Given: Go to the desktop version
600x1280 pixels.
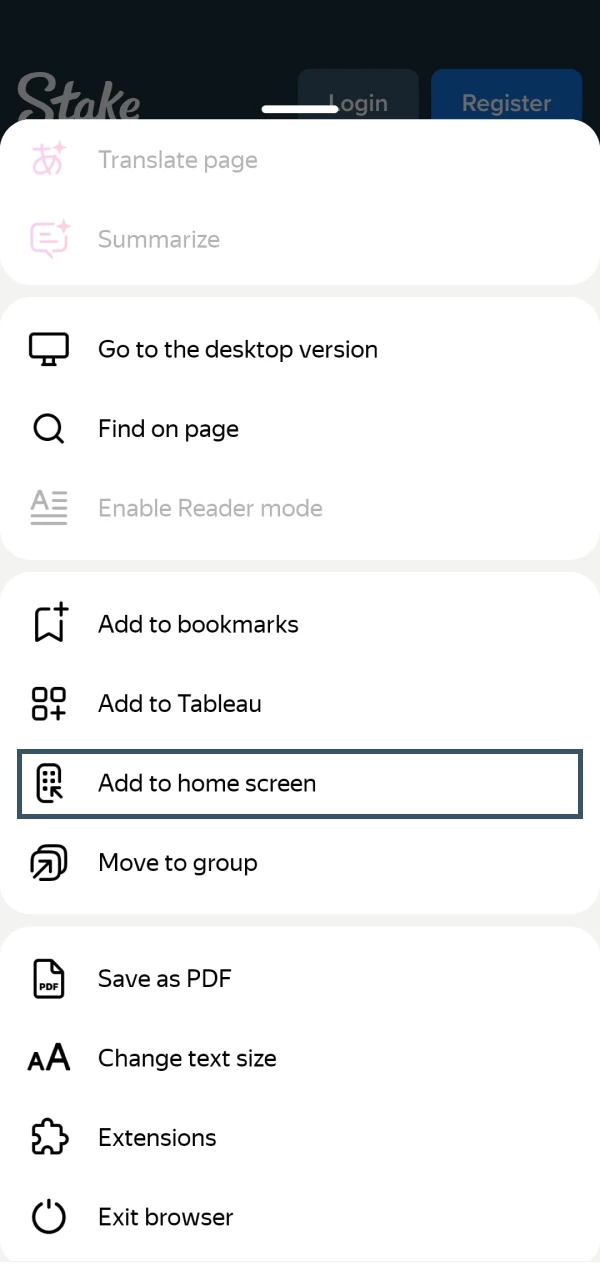Looking at the screenshot, I should [300, 349].
